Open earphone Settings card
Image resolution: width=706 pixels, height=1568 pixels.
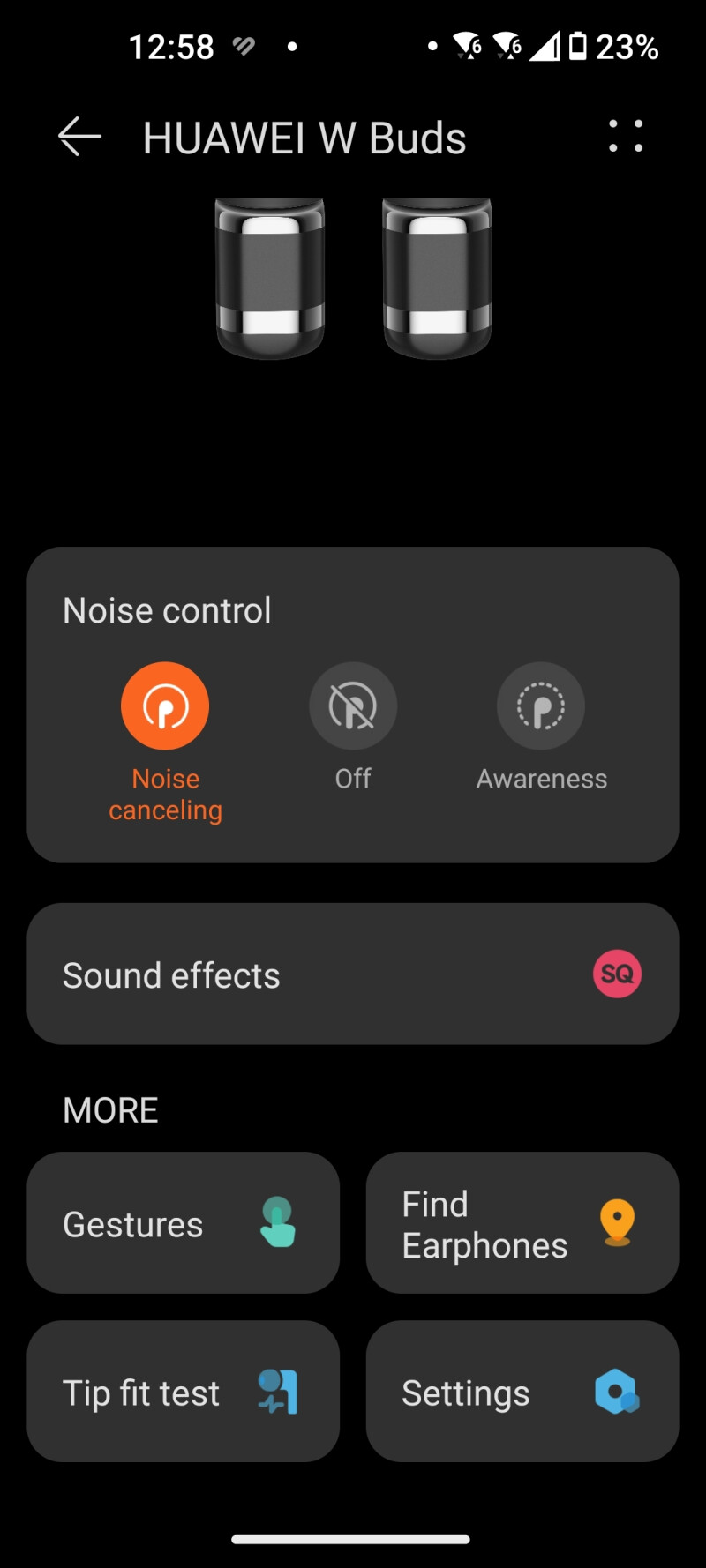522,1392
